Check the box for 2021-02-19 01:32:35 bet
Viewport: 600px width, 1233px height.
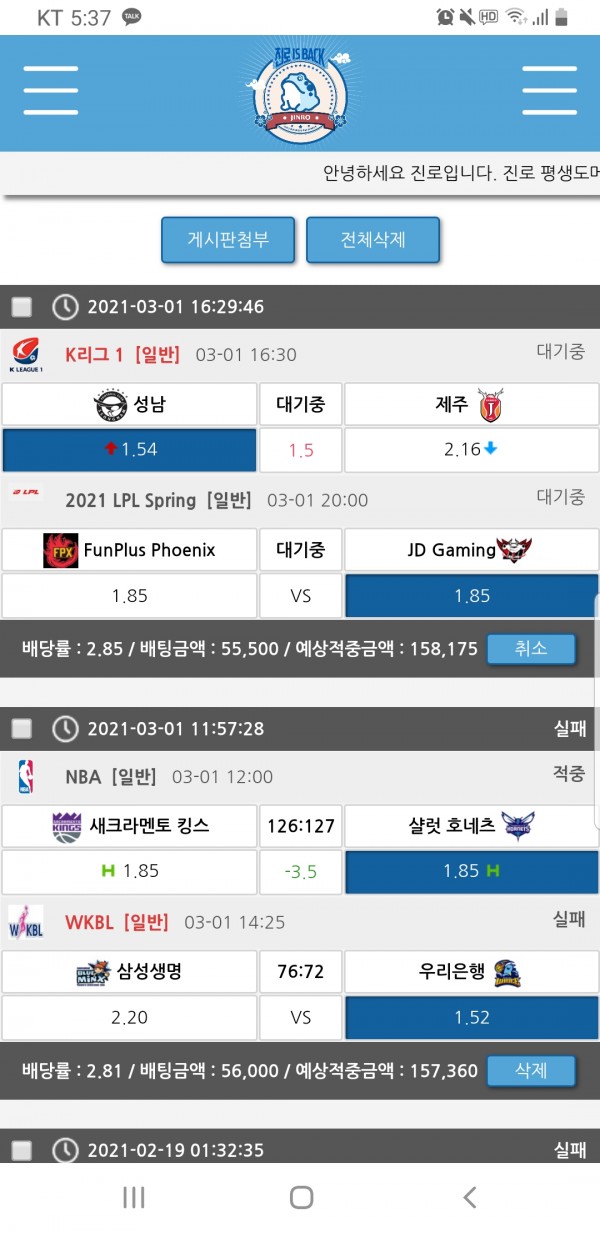point(22,1151)
